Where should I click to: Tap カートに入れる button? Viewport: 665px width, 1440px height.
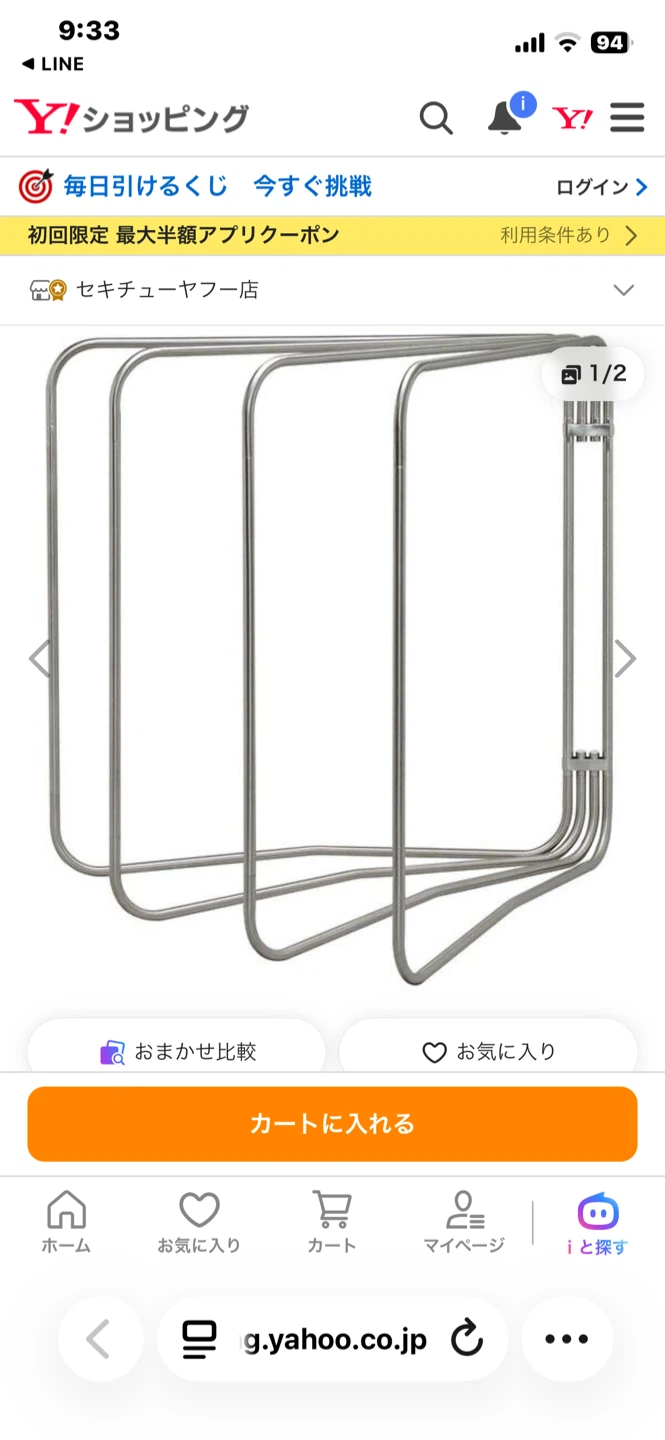[x=332, y=1124]
